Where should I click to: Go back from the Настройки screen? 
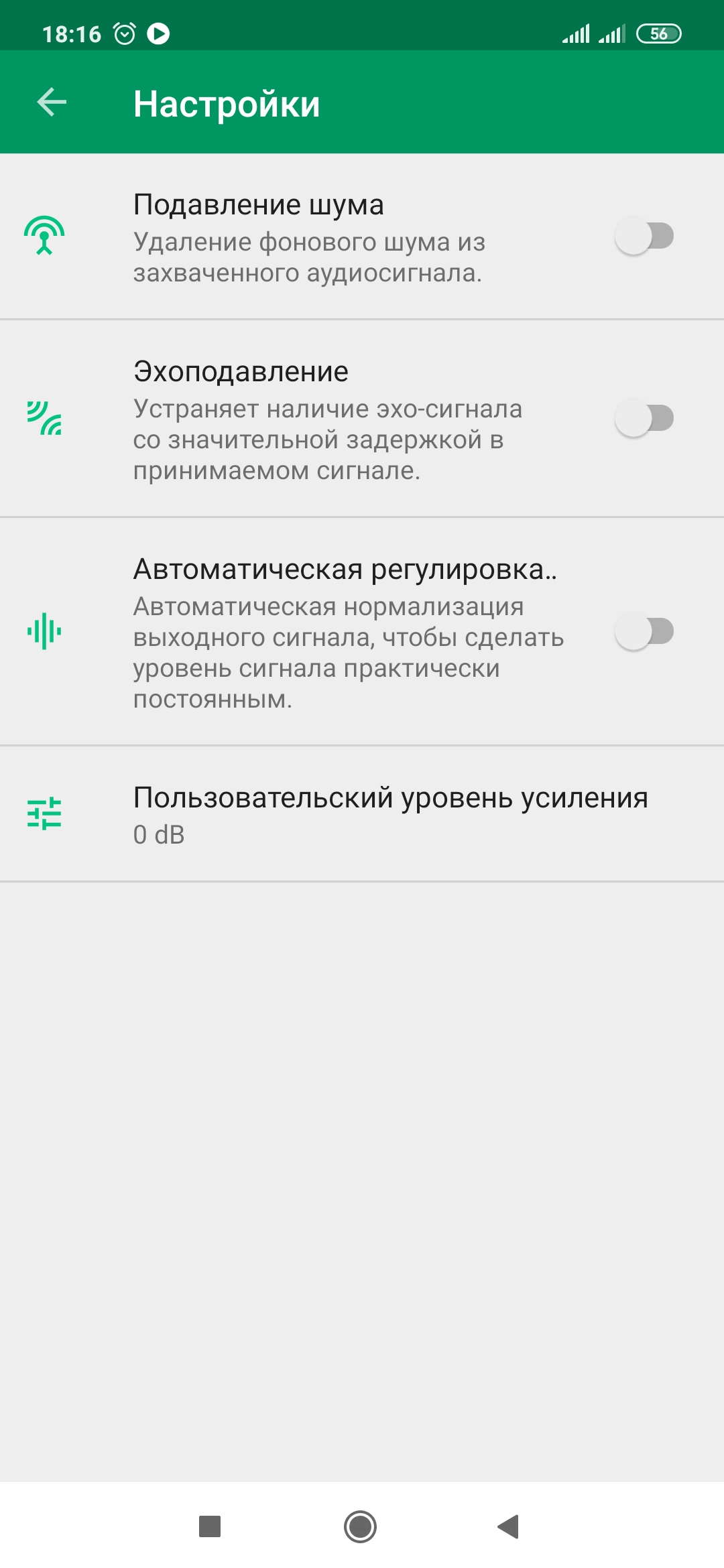[52, 103]
